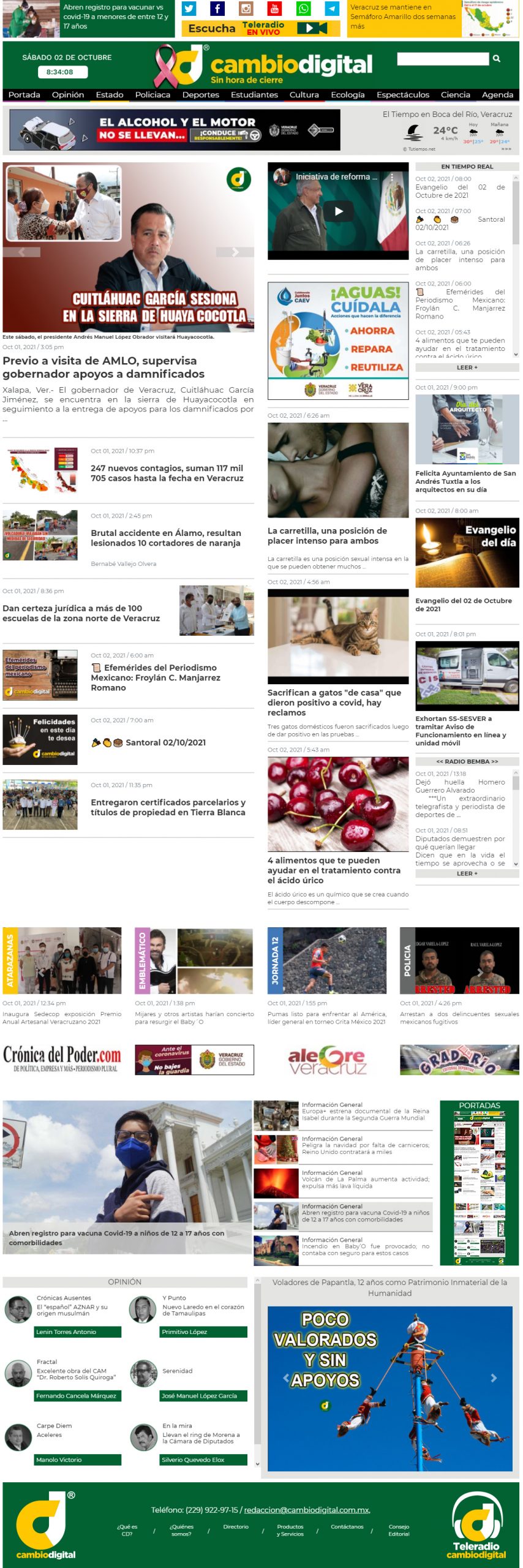
Task: Go to the Opinión section
Action: [68, 95]
